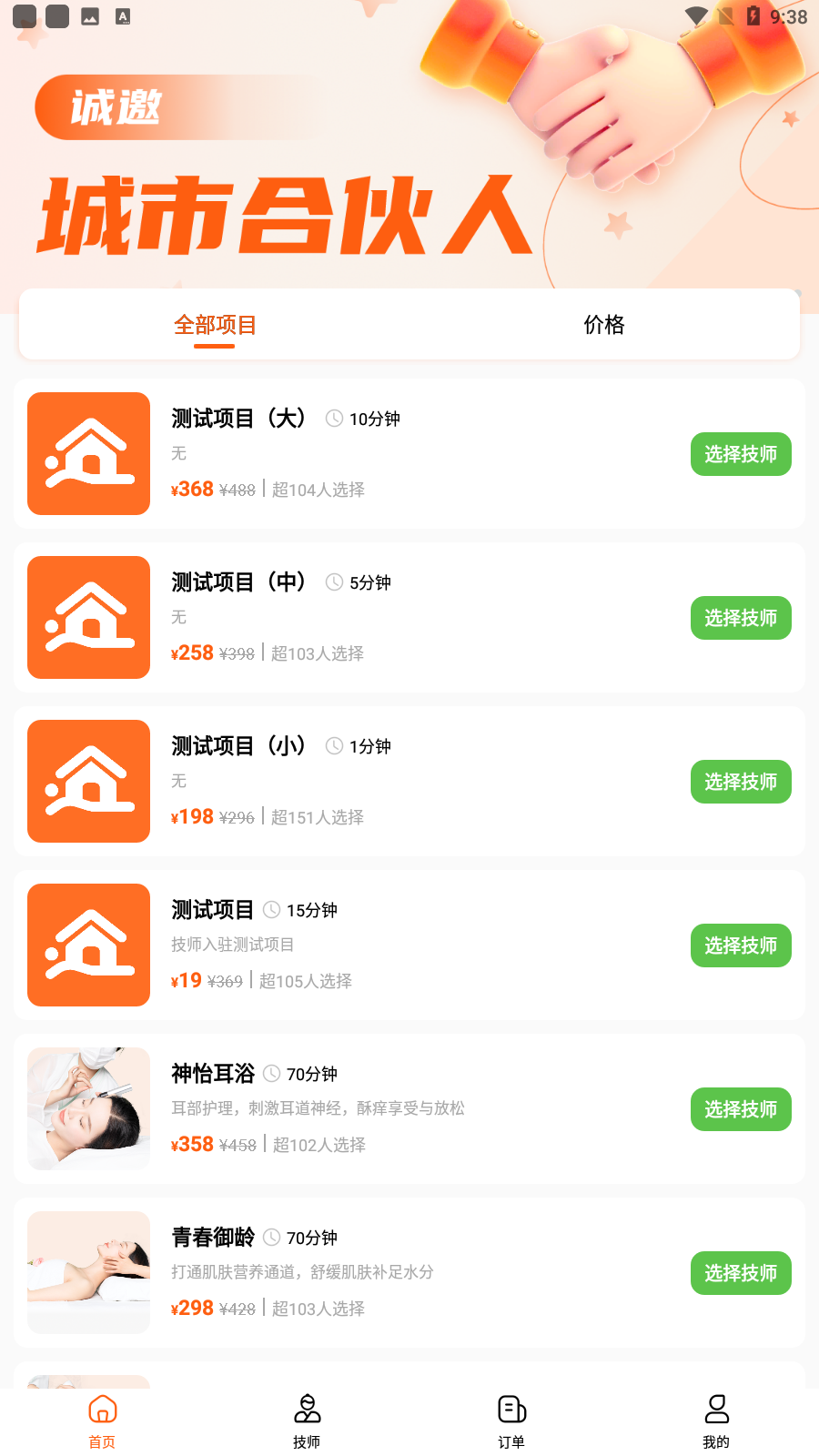Select the 技师 technician icon in bottom bar
819x1456 pixels.
308,1410
